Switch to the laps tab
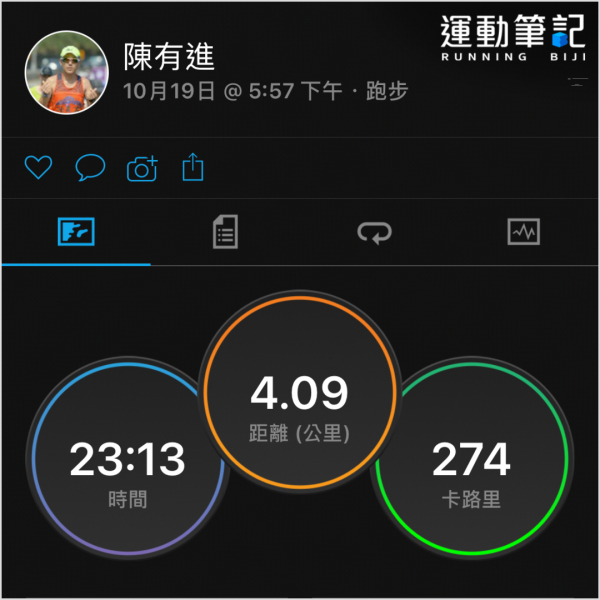The height and width of the screenshot is (600, 600). tap(375, 233)
